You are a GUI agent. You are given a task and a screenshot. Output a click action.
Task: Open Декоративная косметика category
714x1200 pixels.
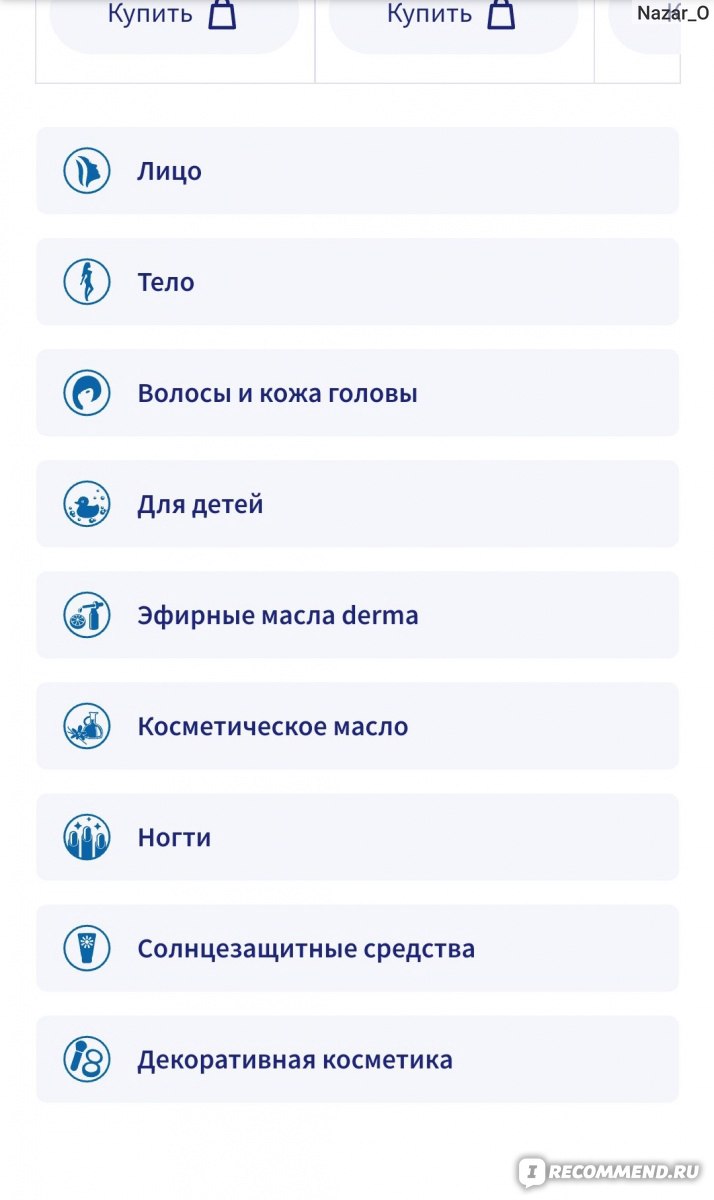coord(357,1059)
